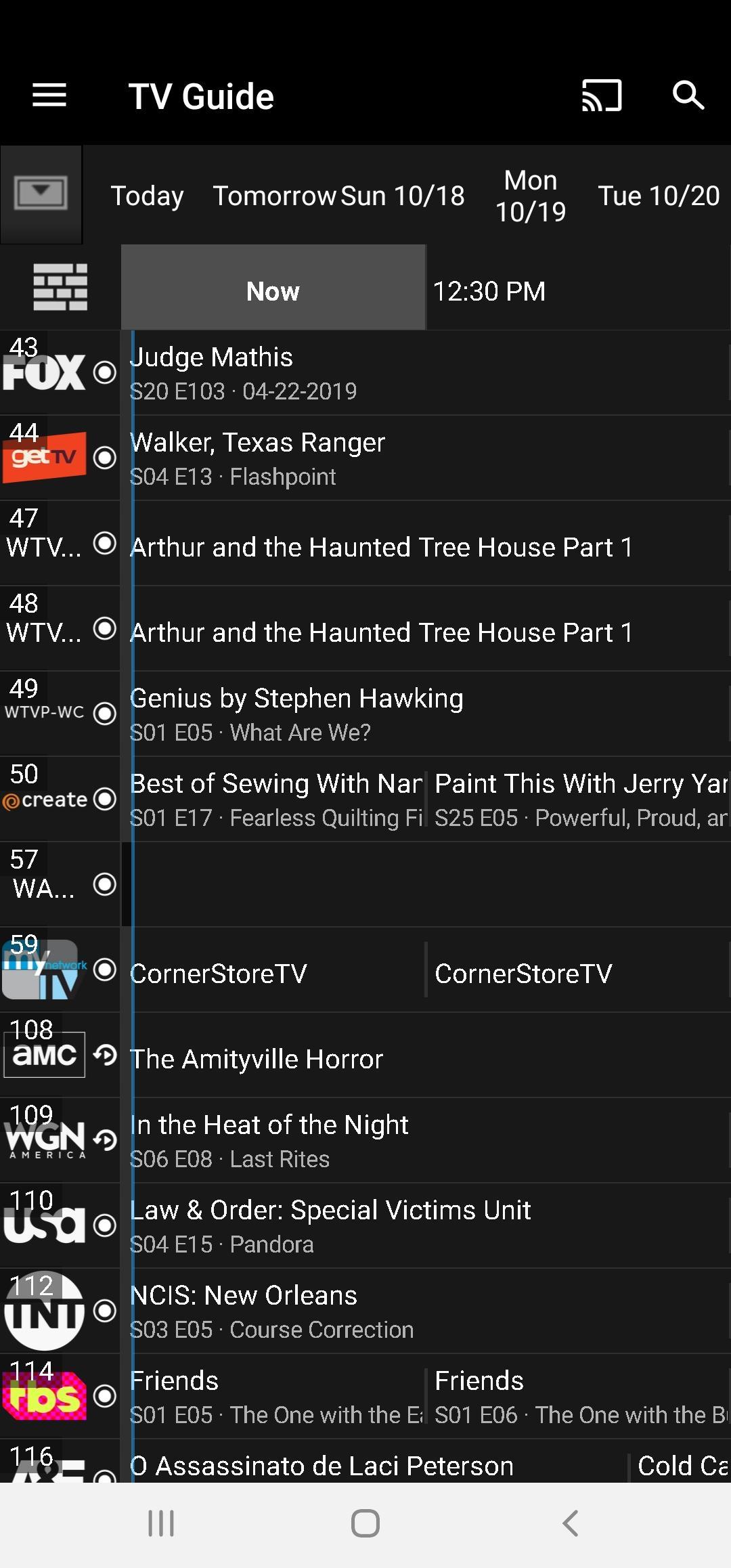Image resolution: width=731 pixels, height=1568 pixels.
Task: Switch to Sun 10/18 schedule
Action: (403, 196)
